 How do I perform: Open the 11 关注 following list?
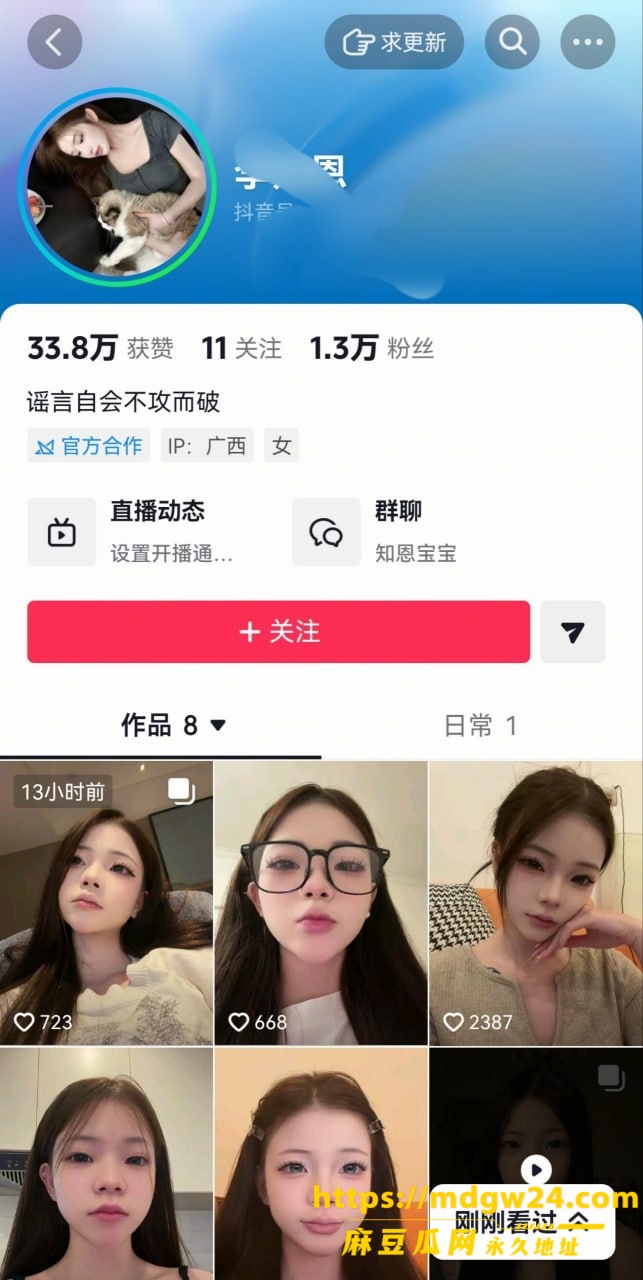pos(241,348)
